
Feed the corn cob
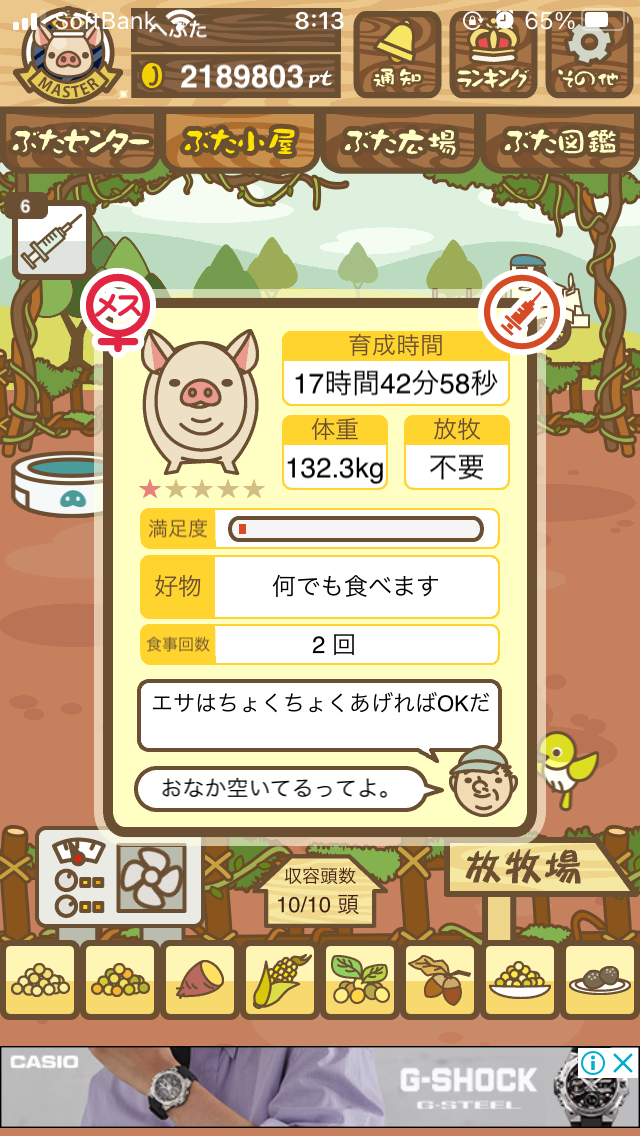click(x=280, y=980)
